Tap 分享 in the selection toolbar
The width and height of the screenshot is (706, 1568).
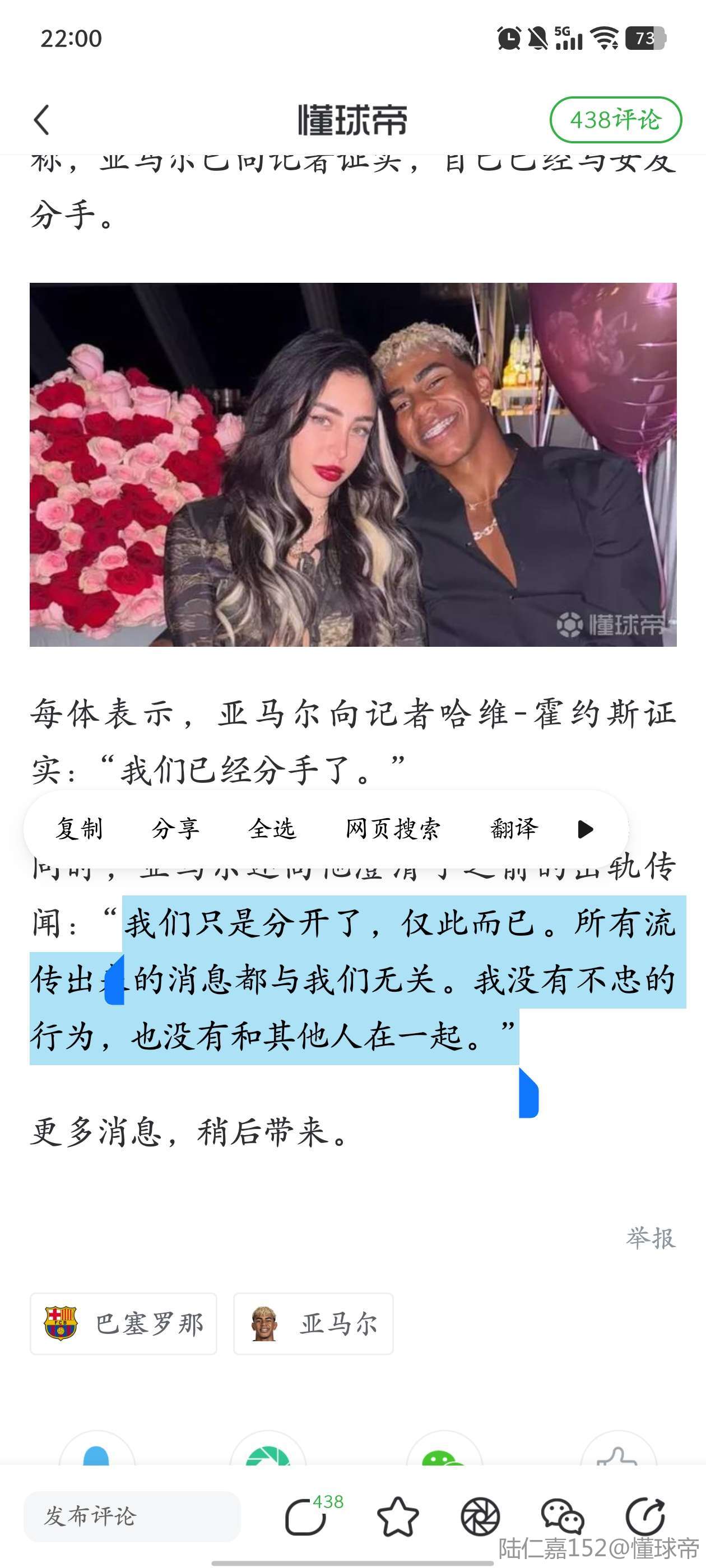click(x=175, y=829)
